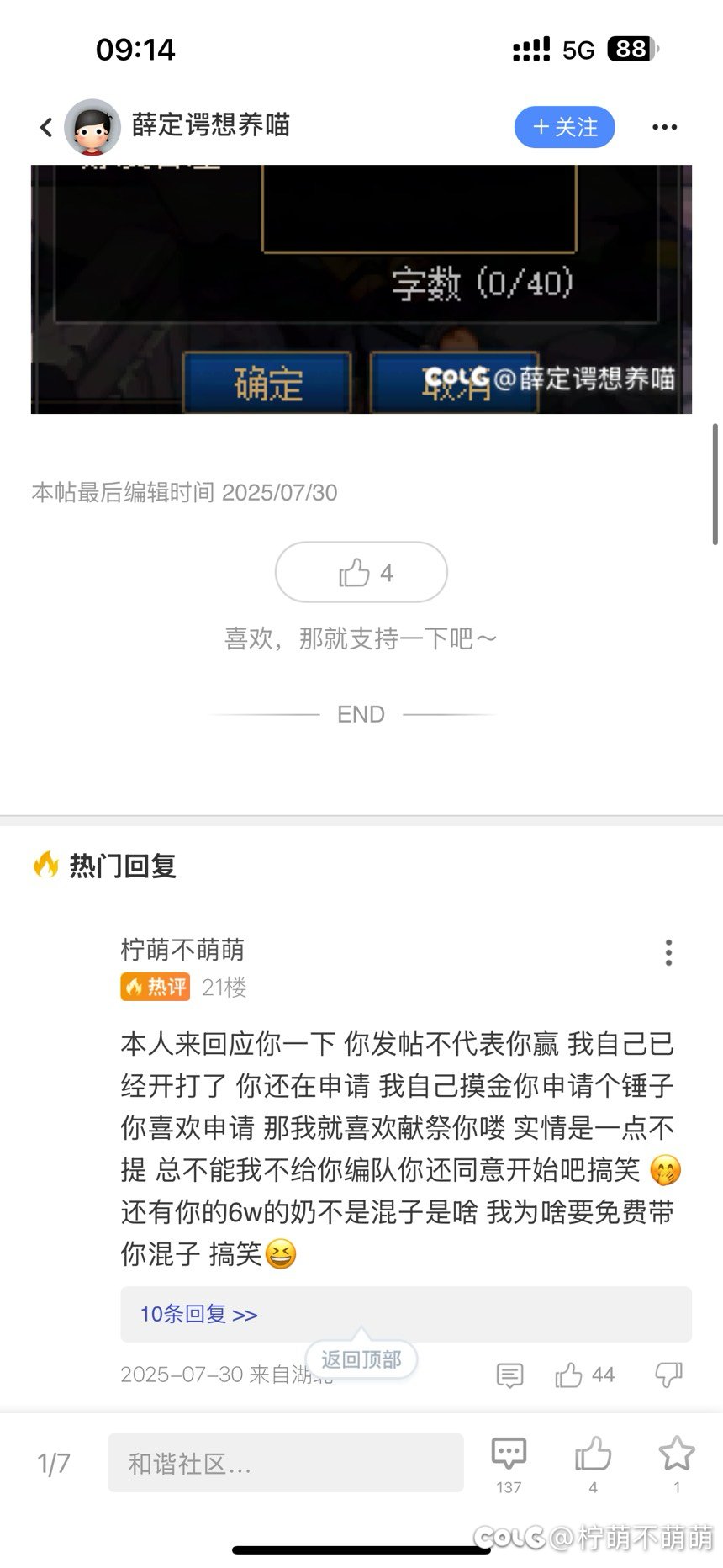Expand the 10条回复 replies link
Image resolution: width=723 pixels, height=1568 pixels.
(198, 1314)
